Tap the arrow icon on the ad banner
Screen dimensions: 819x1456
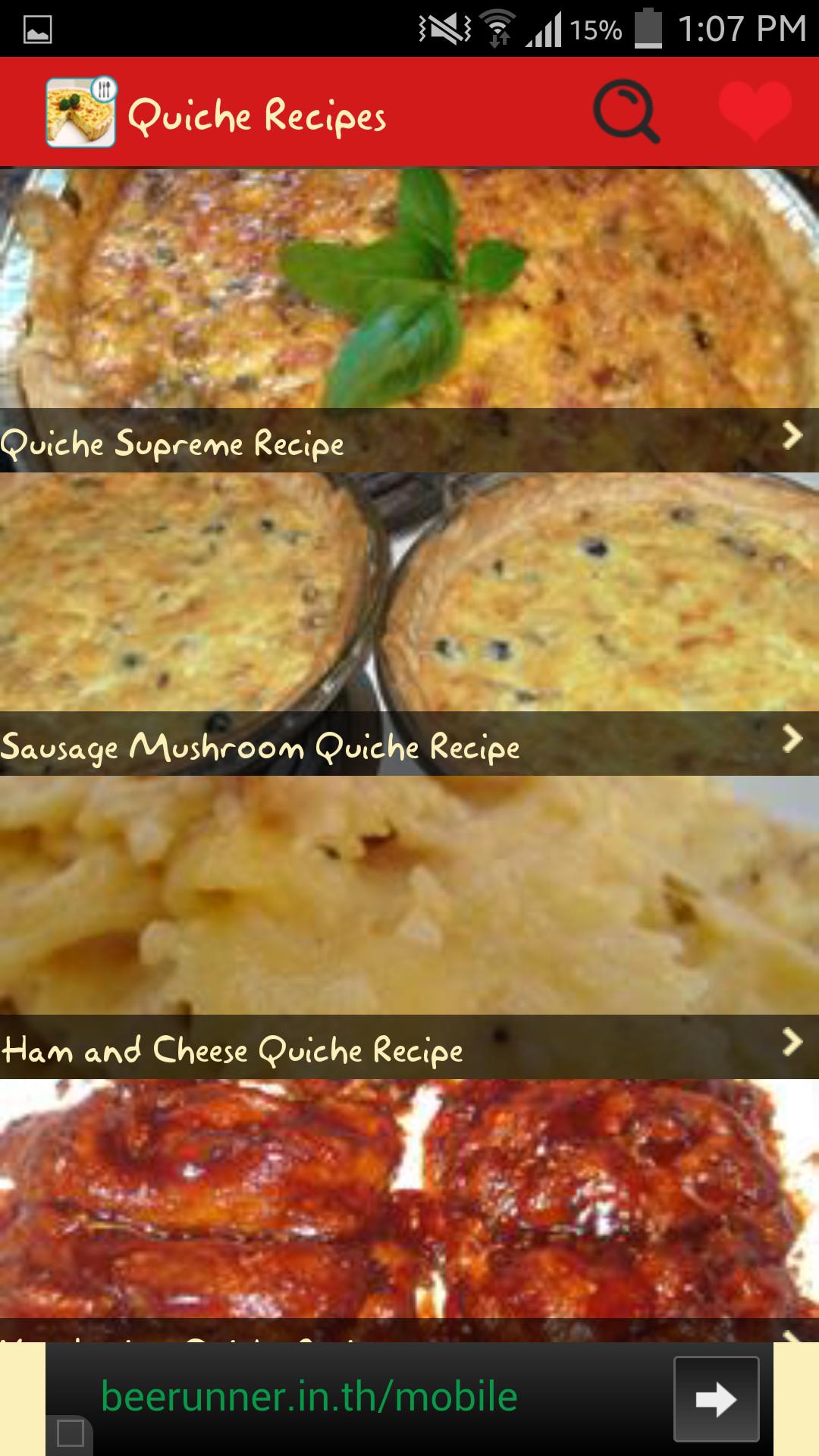[x=717, y=1399]
